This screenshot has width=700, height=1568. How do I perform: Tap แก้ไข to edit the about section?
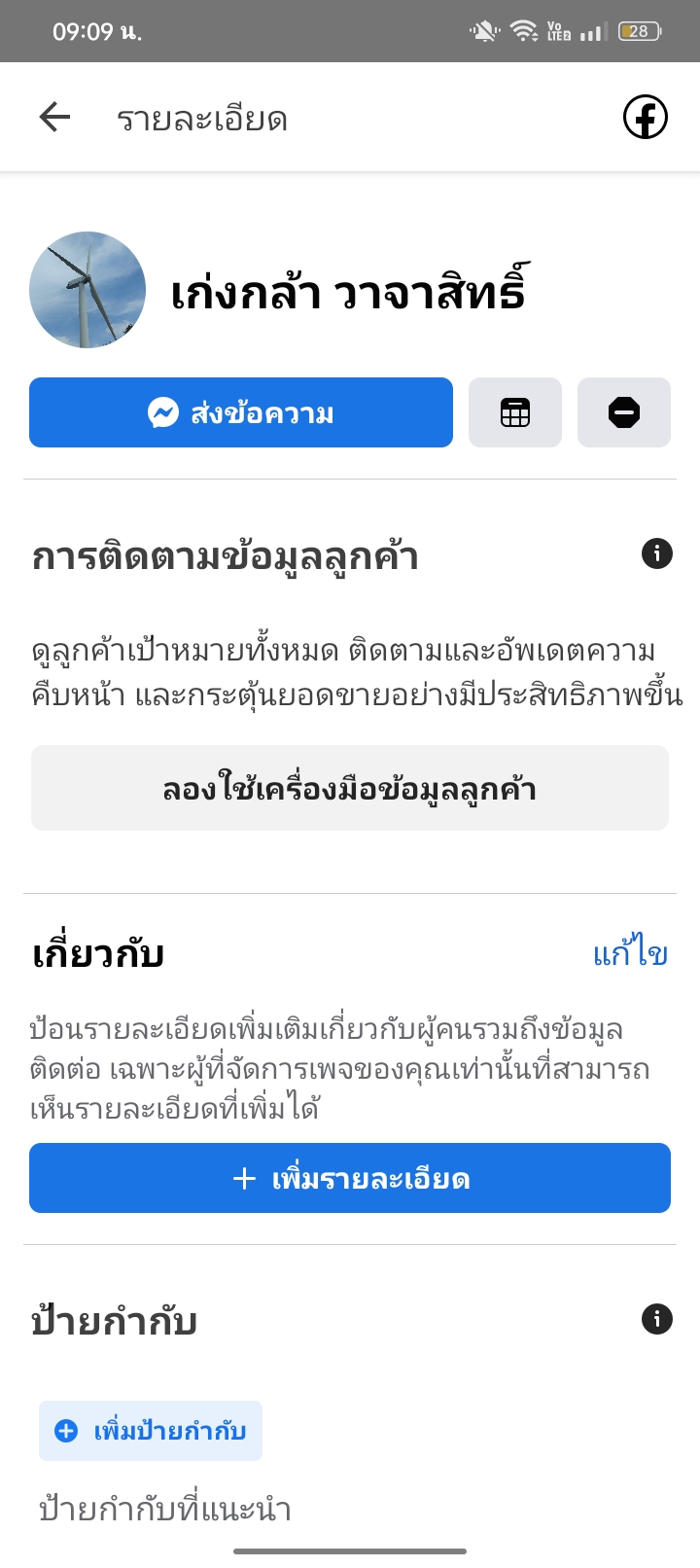630,954
